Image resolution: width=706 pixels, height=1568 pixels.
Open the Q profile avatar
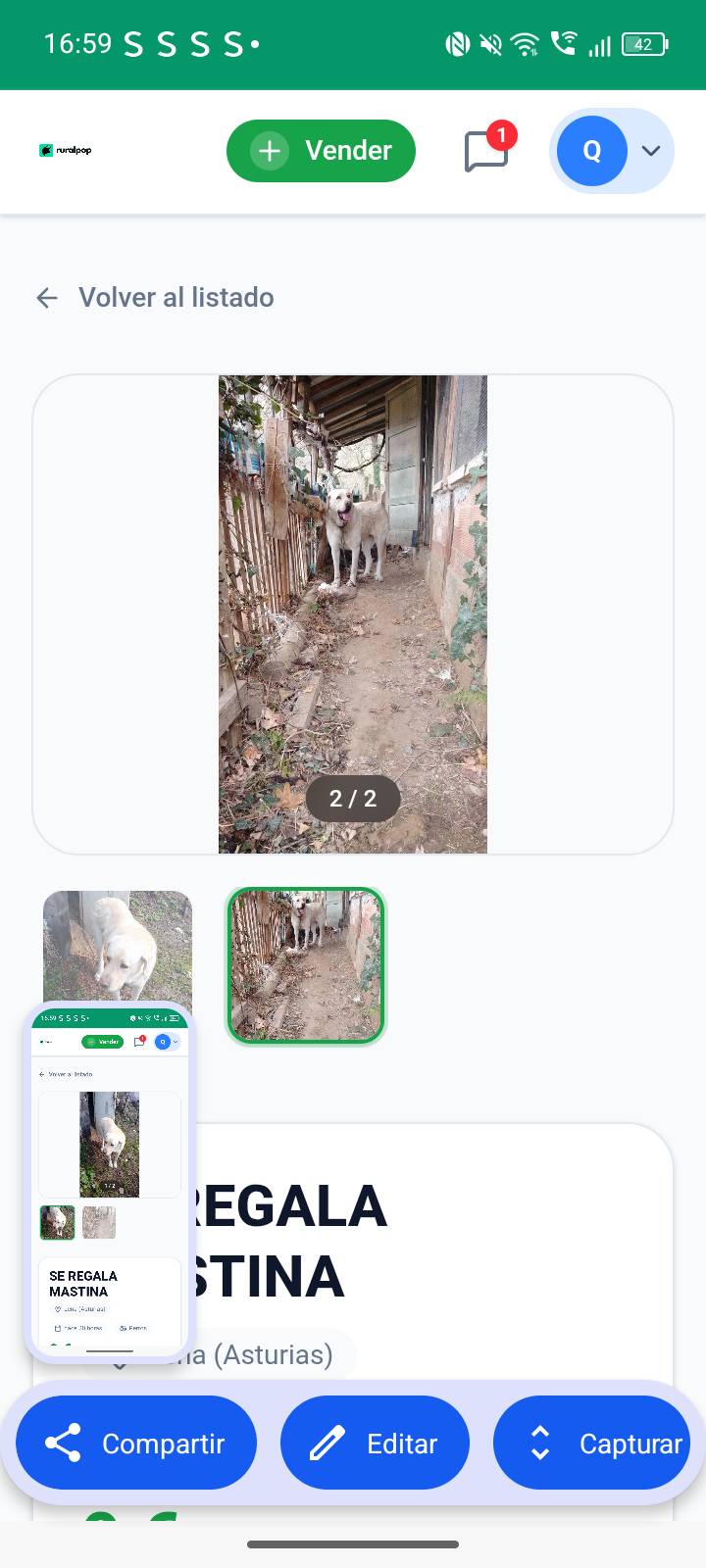[592, 151]
